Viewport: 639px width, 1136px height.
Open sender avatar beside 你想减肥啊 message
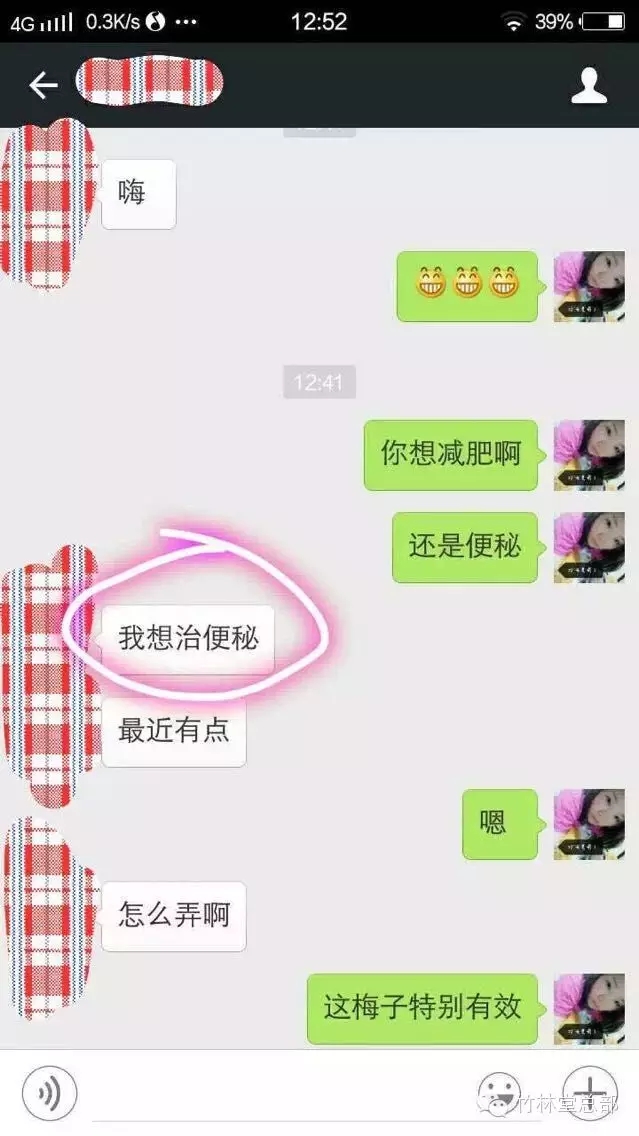[589, 455]
